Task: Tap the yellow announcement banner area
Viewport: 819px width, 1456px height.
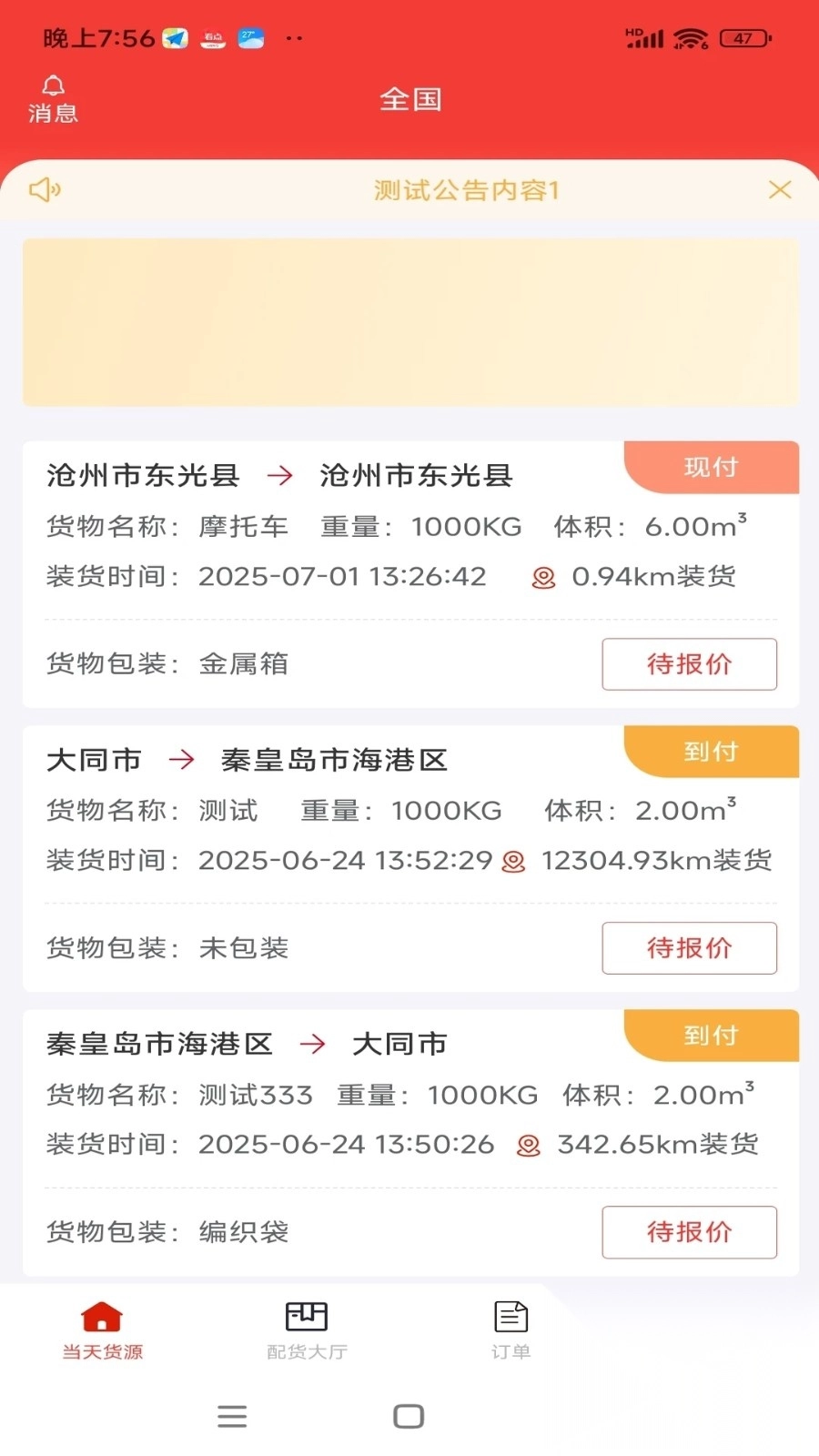Action: tap(409, 321)
